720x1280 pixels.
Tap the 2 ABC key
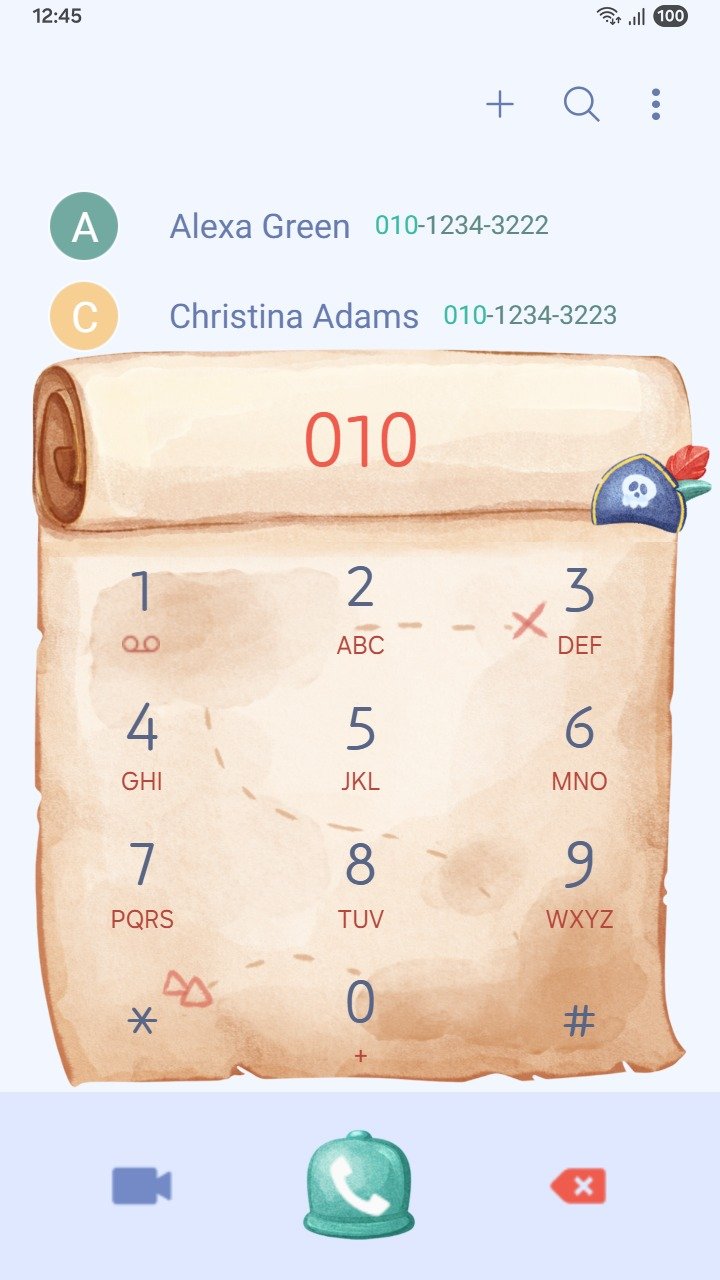pos(360,610)
